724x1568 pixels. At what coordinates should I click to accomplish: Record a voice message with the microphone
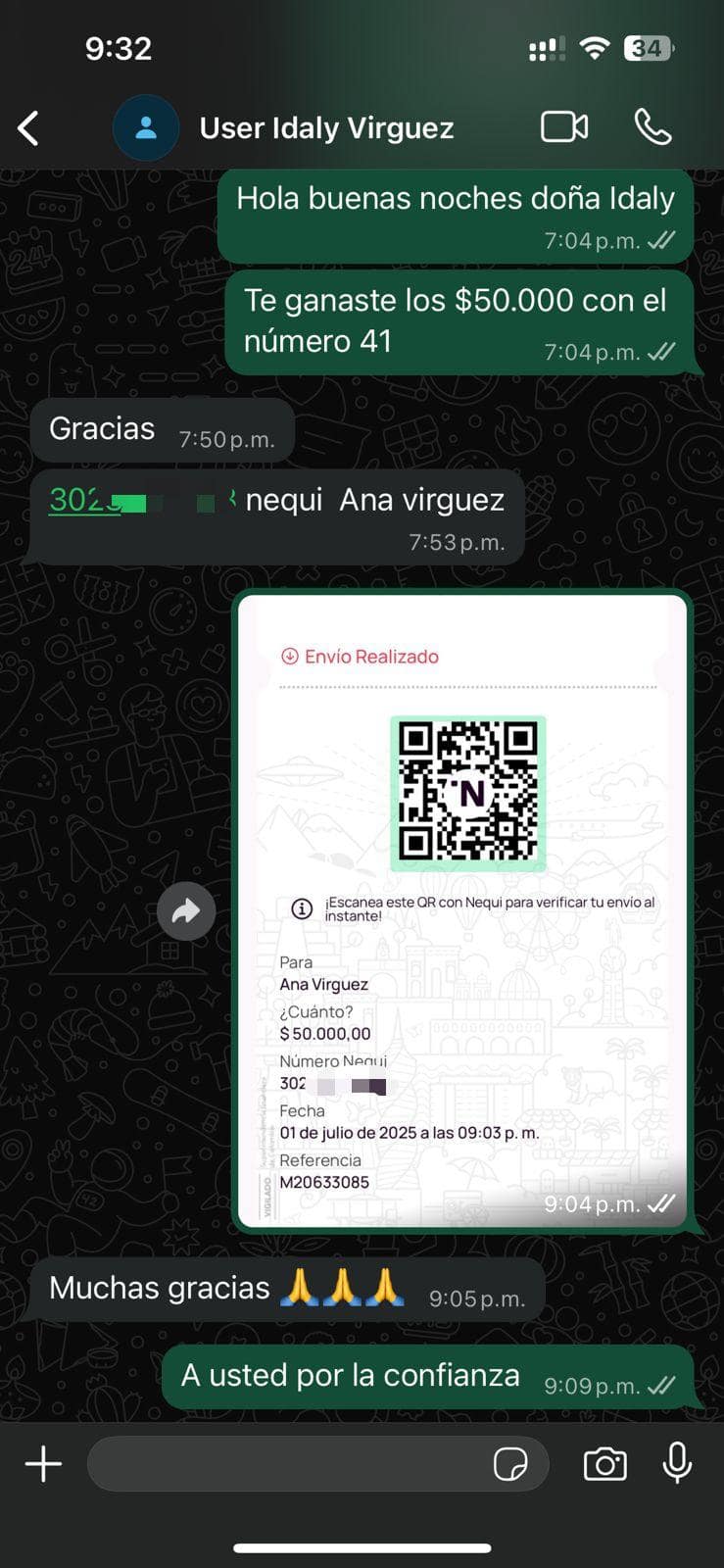[x=677, y=1463]
